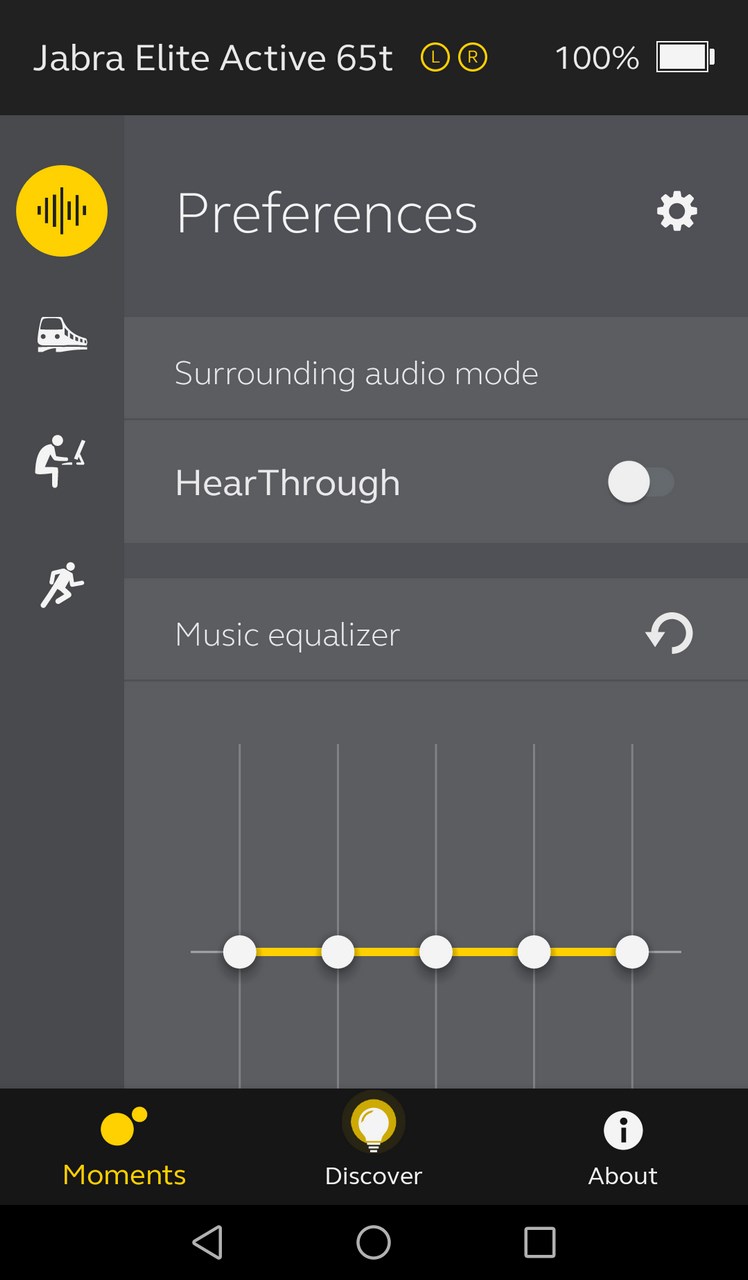Tap the first equalizer band handle

coord(240,952)
